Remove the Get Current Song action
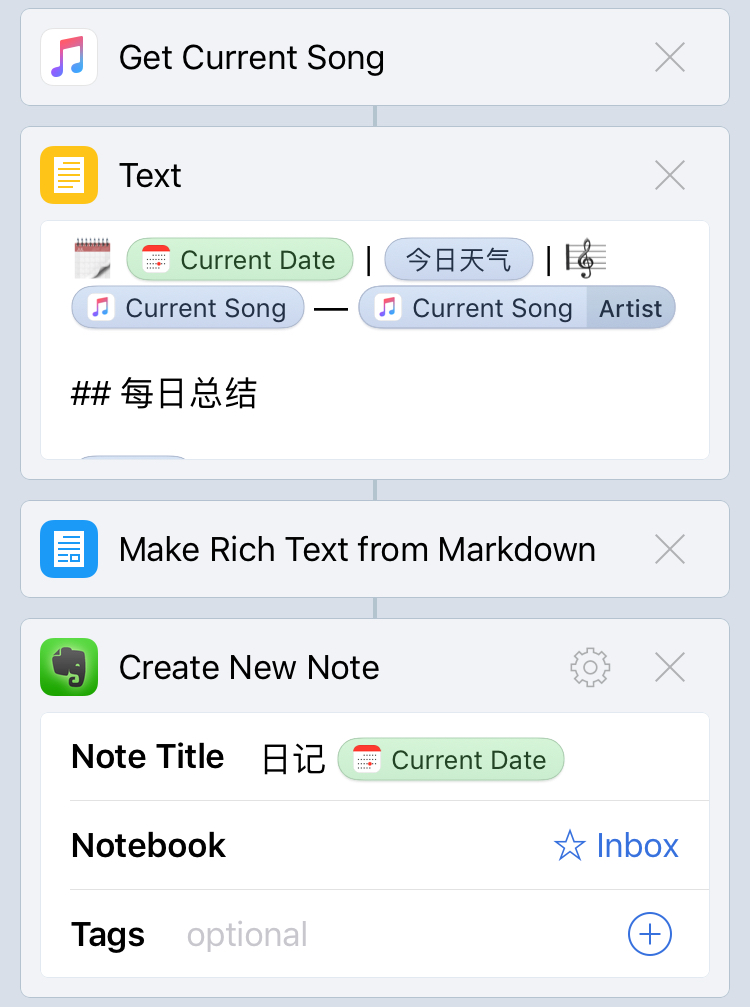Screen dimensions: 750x1007 [x=669, y=58]
